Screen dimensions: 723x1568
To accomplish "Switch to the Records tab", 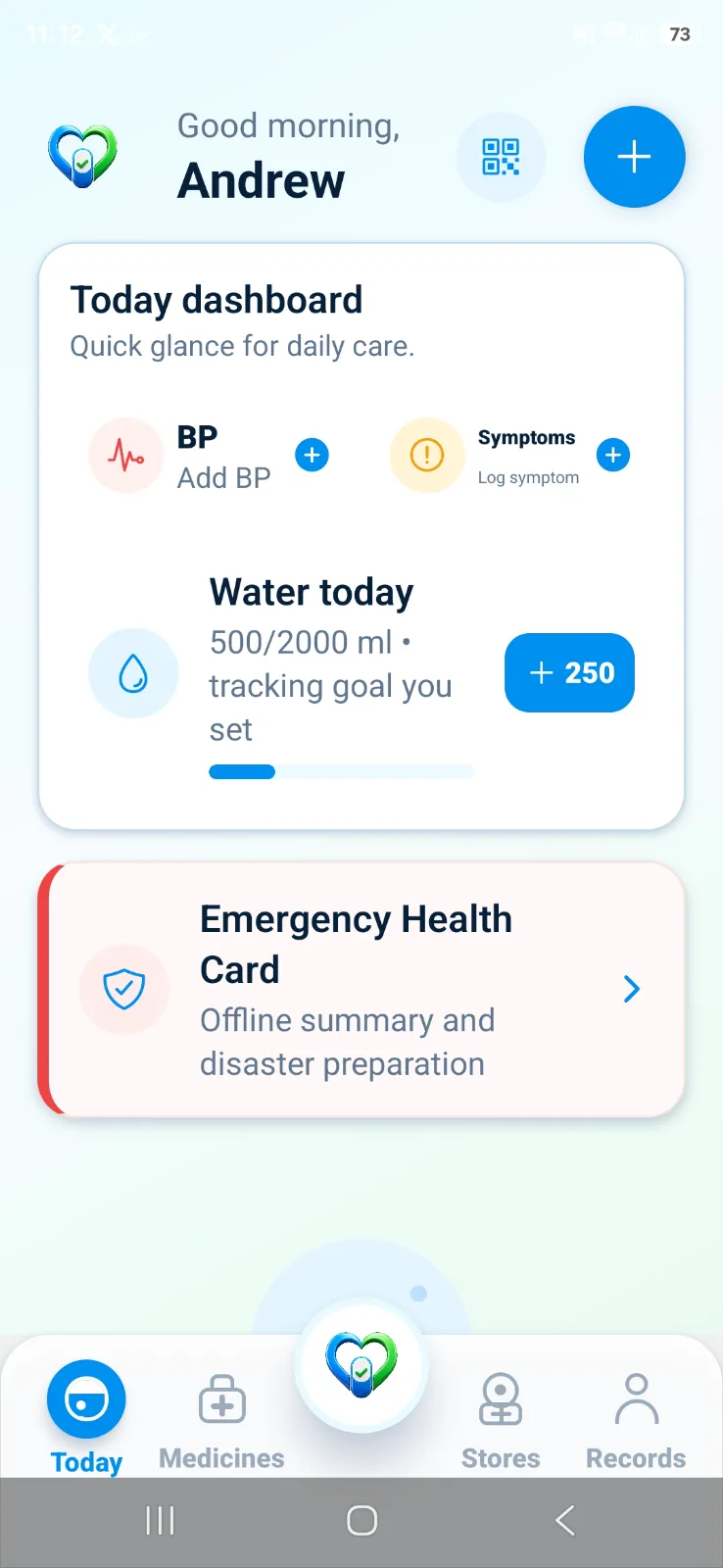I will tap(636, 1420).
